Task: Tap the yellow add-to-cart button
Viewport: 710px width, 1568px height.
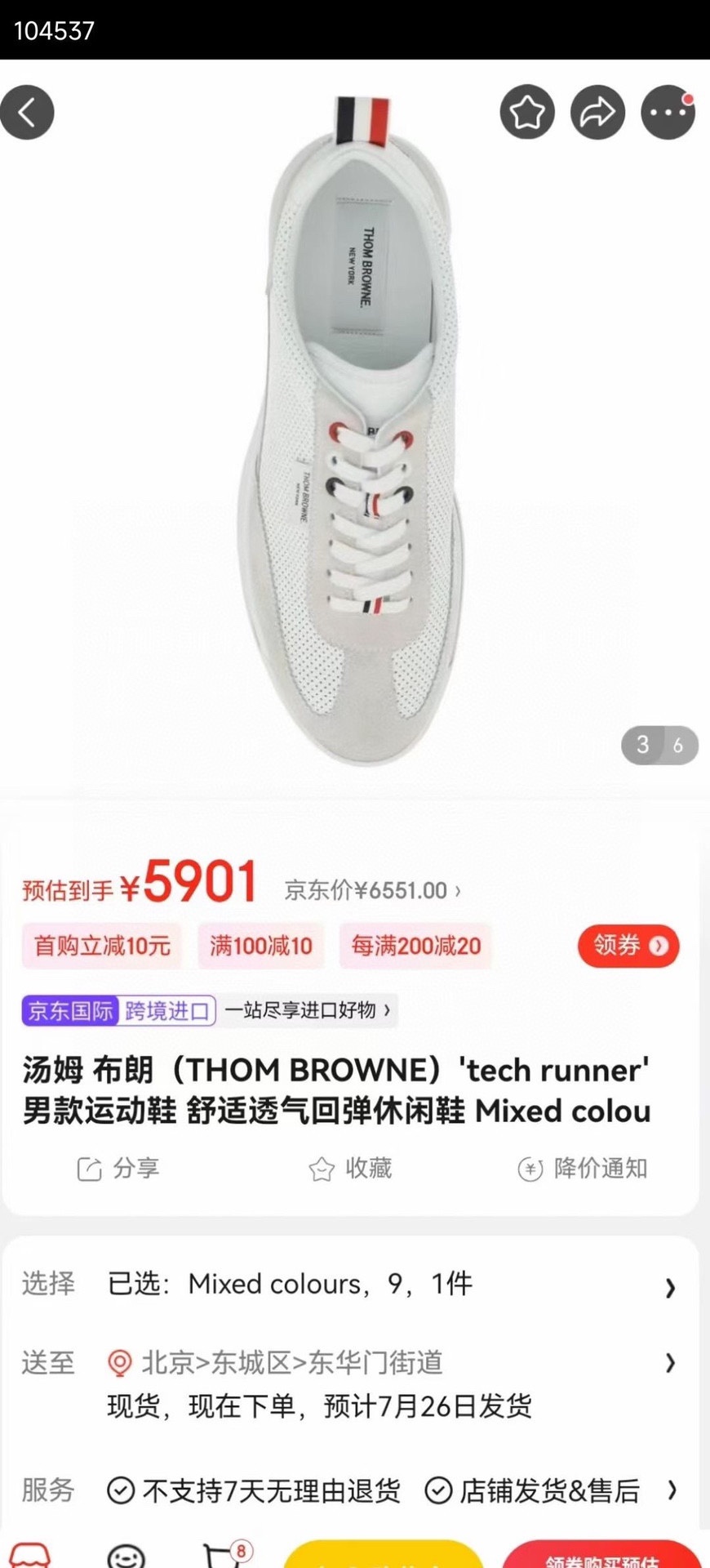Action: coord(384,1556)
